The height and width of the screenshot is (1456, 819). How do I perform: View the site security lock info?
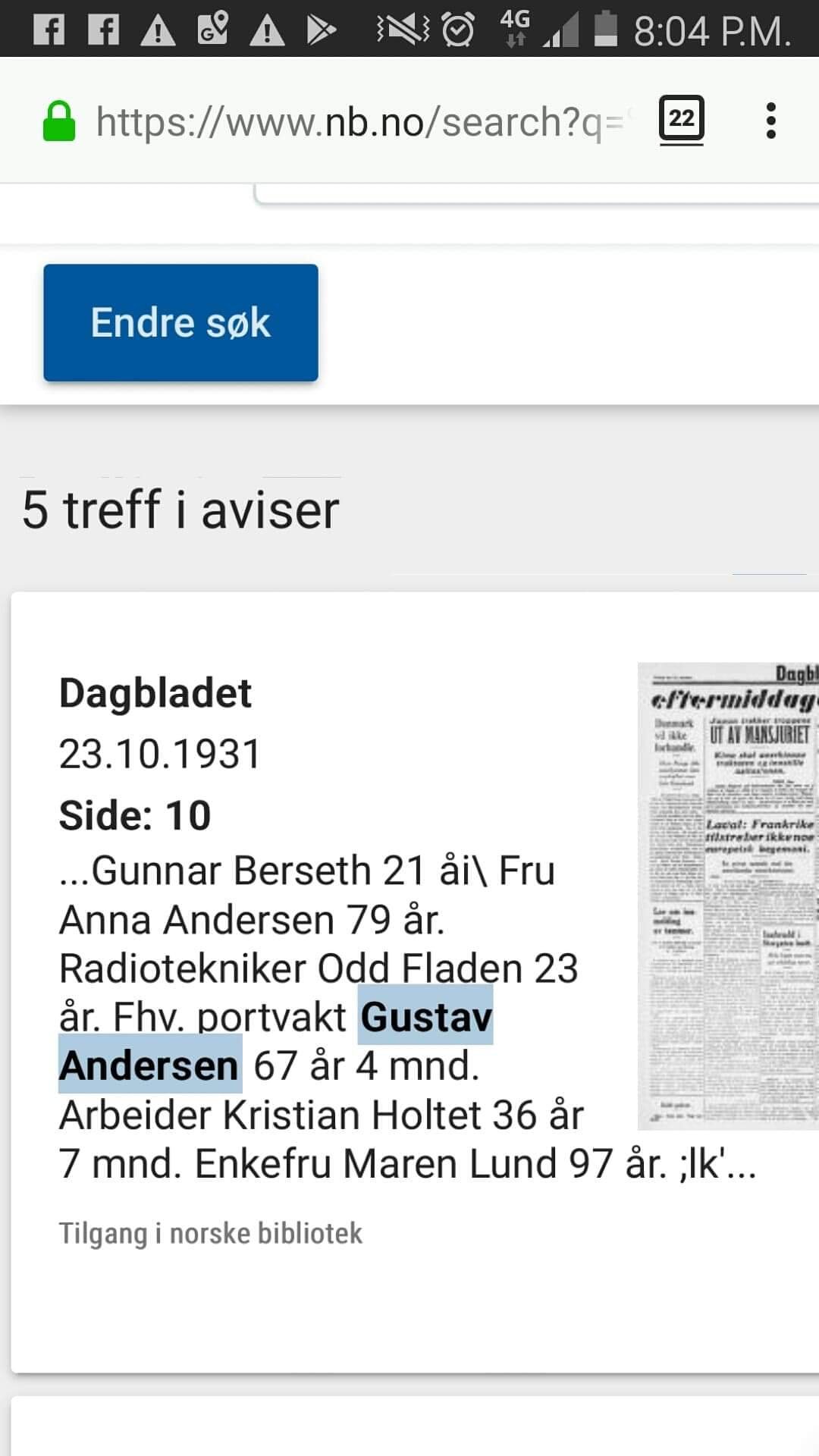point(58,121)
